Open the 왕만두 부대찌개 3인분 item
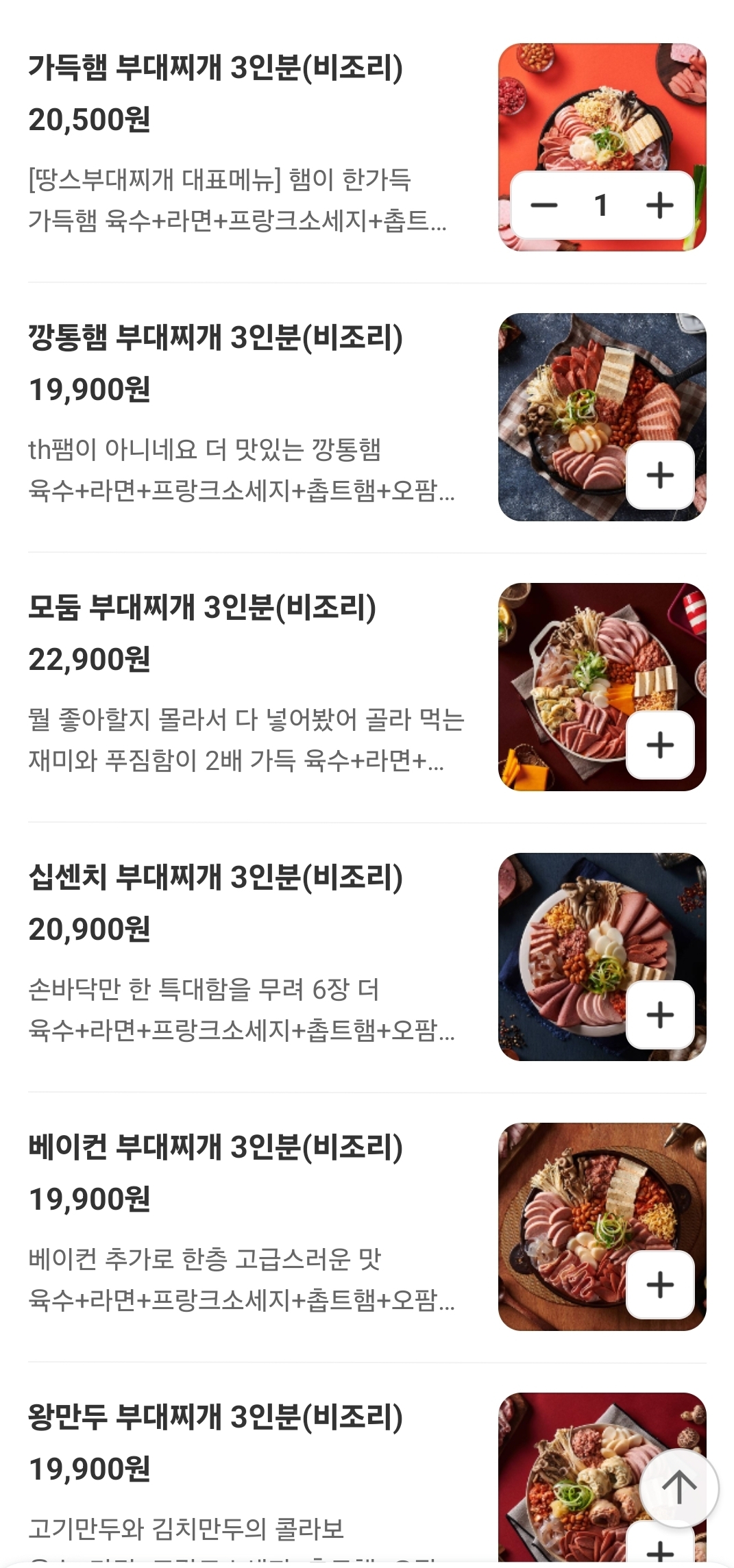Screen dimensions: 734x1568 (x=215, y=1417)
